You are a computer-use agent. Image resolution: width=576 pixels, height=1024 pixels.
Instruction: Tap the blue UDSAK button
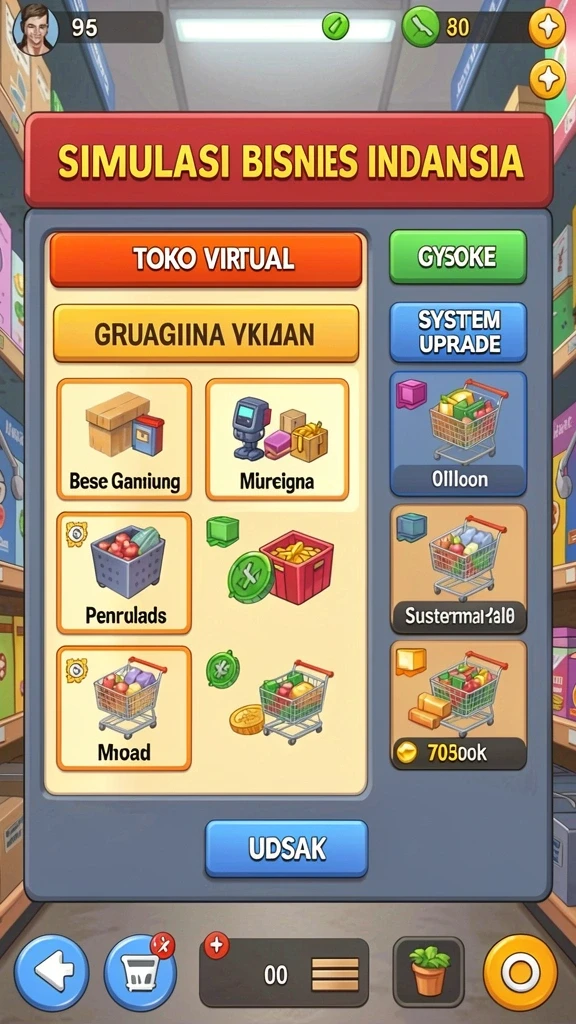[x=287, y=848]
